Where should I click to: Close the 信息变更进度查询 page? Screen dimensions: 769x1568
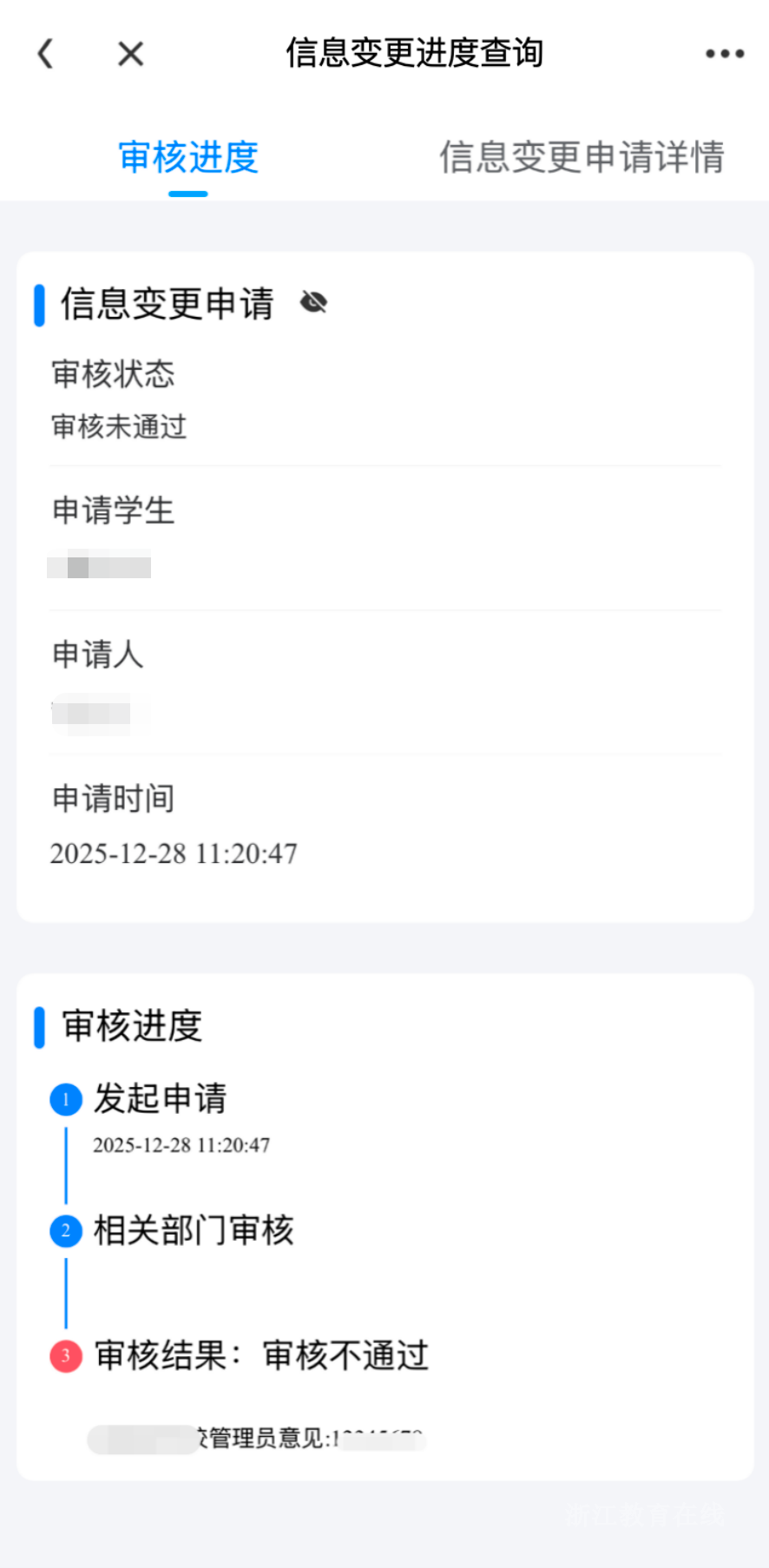(x=130, y=54)
